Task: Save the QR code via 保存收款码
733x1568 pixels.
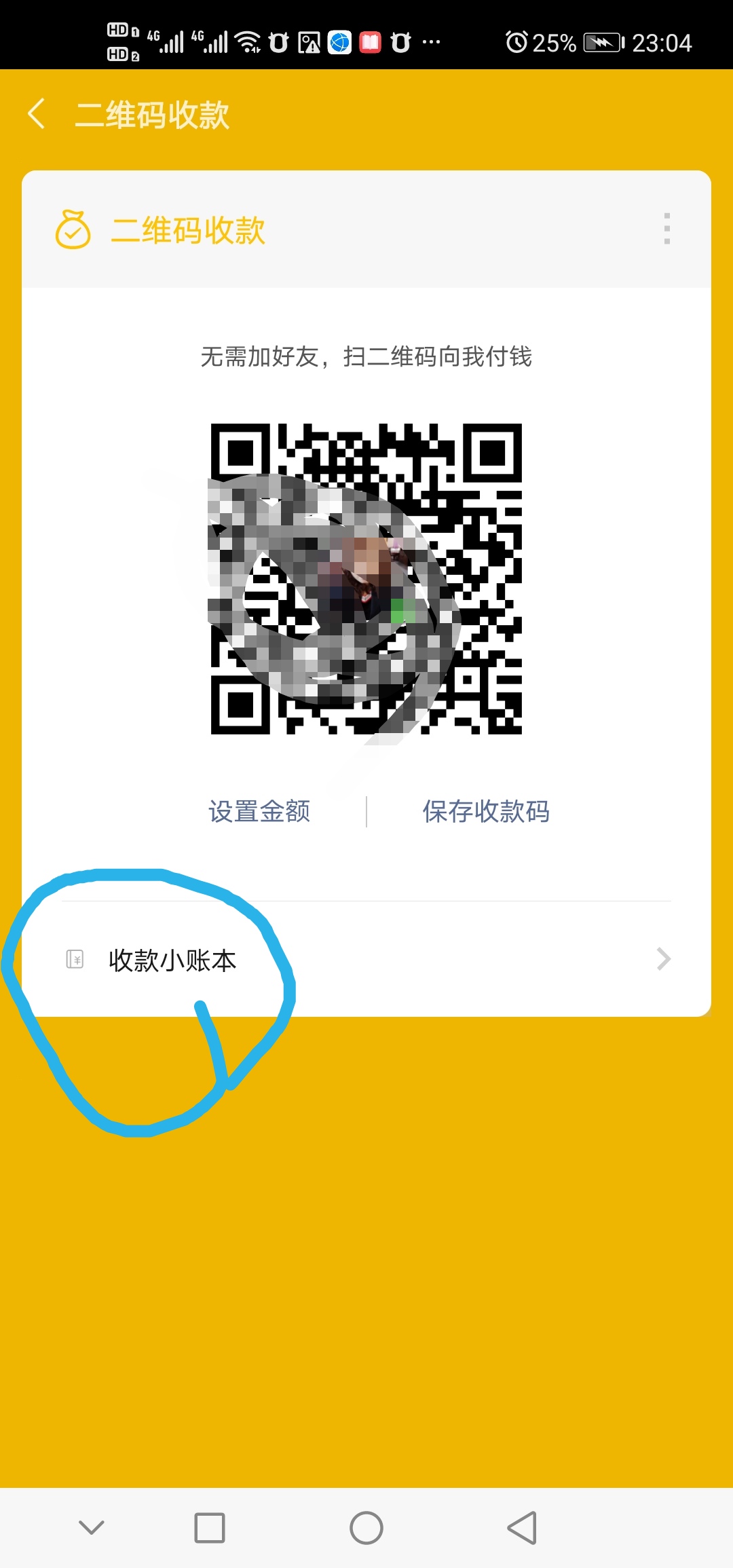Action: point(486,811)
